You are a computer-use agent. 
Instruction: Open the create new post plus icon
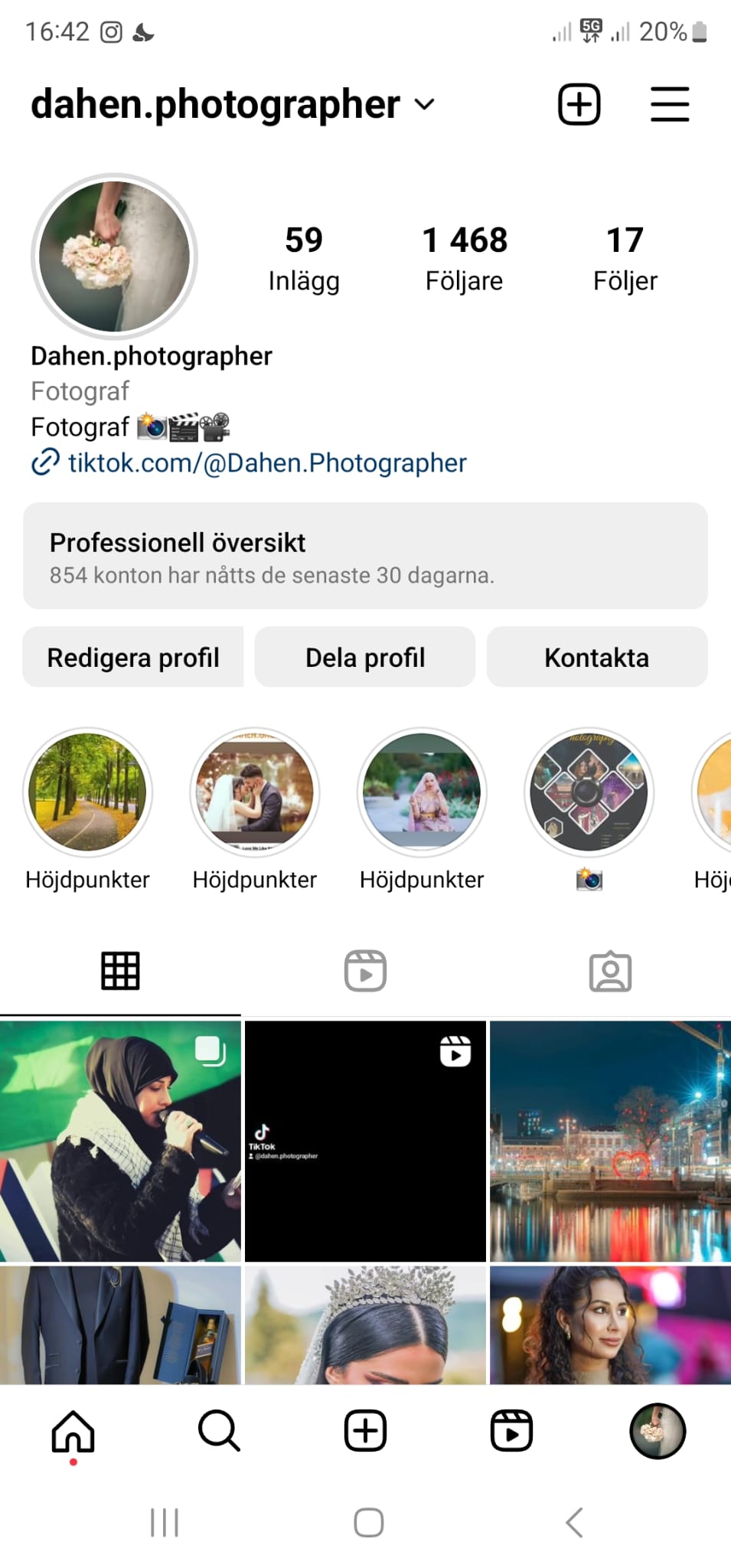579,105
